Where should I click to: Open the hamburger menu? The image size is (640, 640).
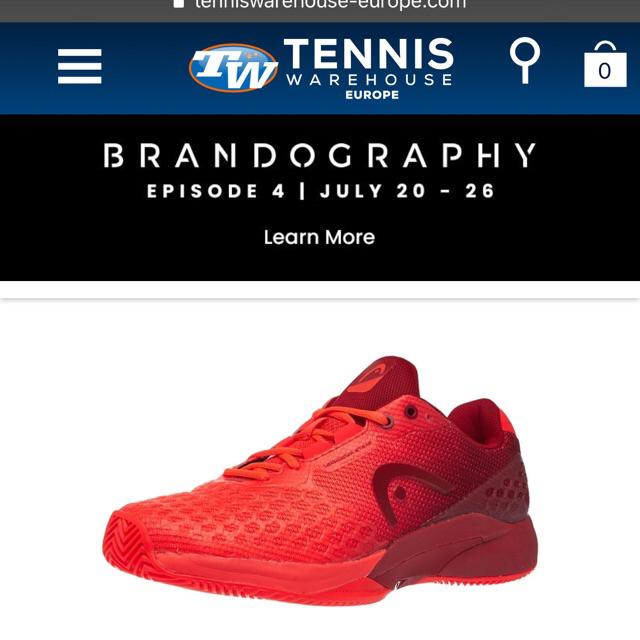coord(79,67)
